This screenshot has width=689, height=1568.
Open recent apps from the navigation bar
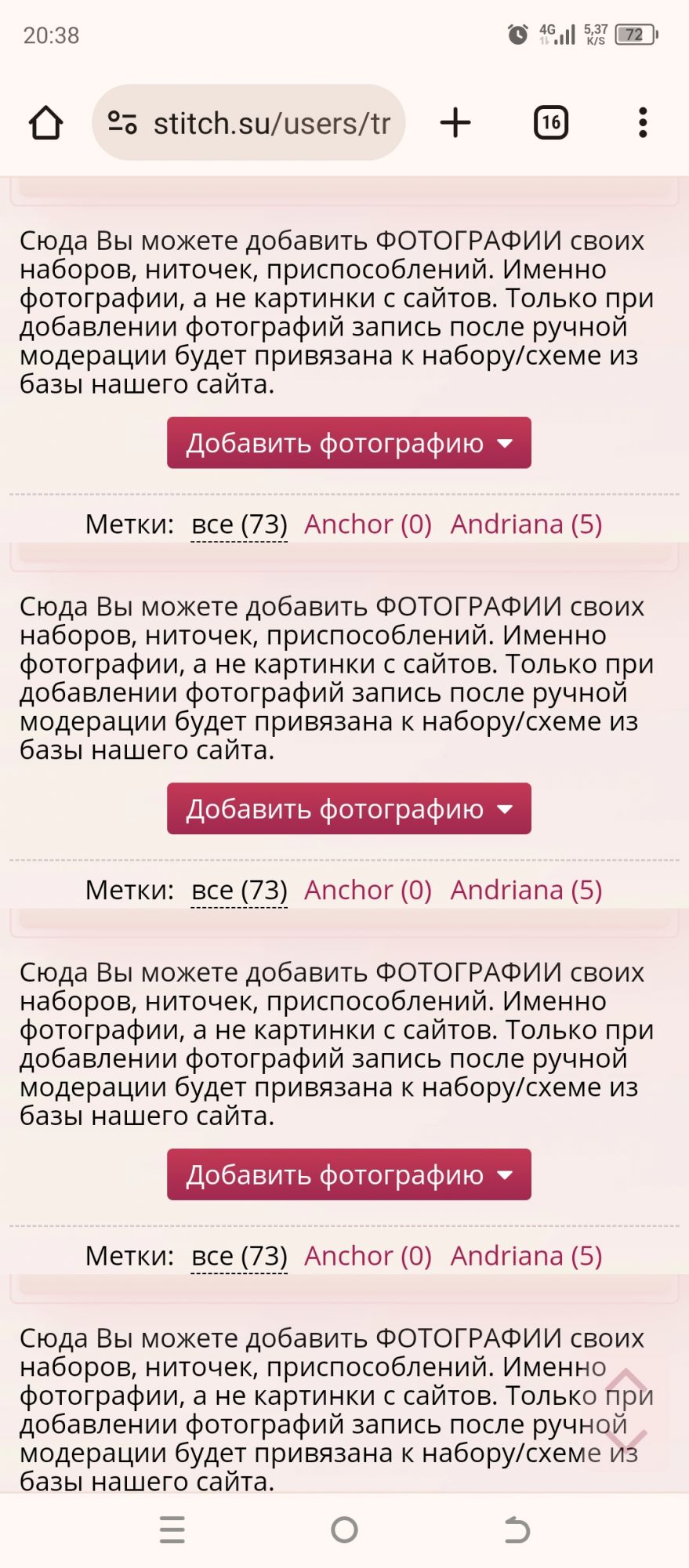(172, 1530)
